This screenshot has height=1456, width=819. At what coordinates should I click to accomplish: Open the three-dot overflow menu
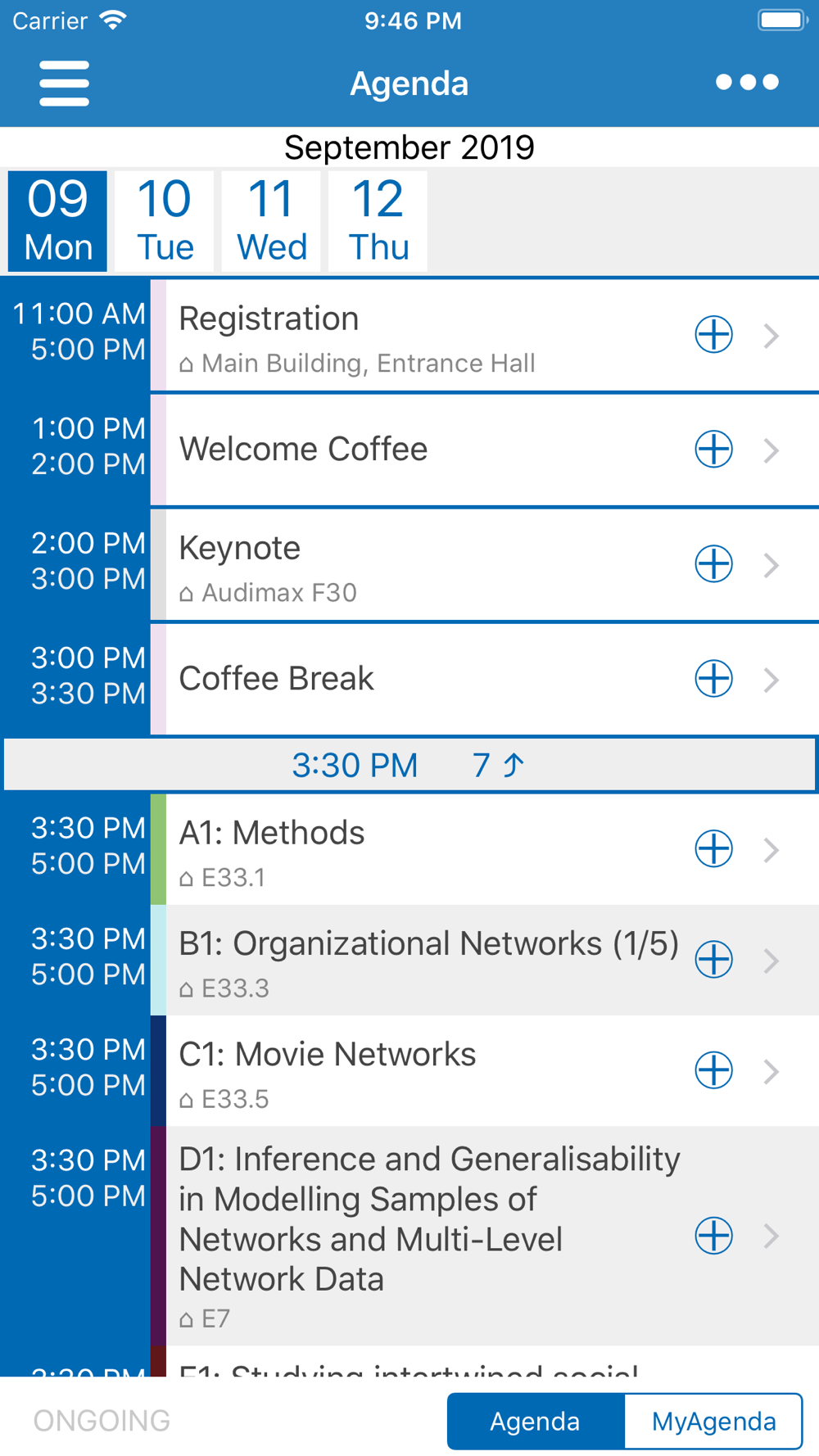tap(747, 82)
